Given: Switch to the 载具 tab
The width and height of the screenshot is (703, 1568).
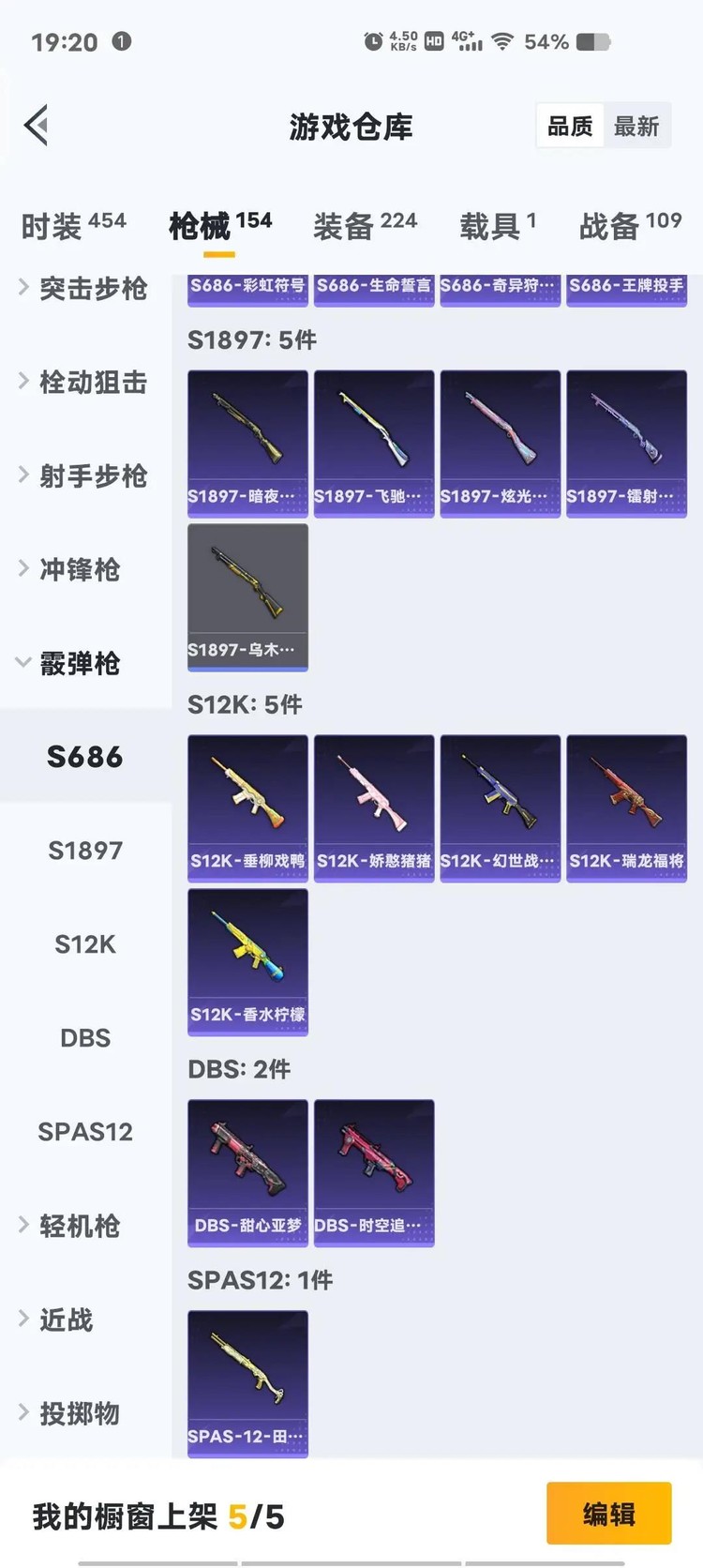Looking at the screenshot, I should [497, 225].
